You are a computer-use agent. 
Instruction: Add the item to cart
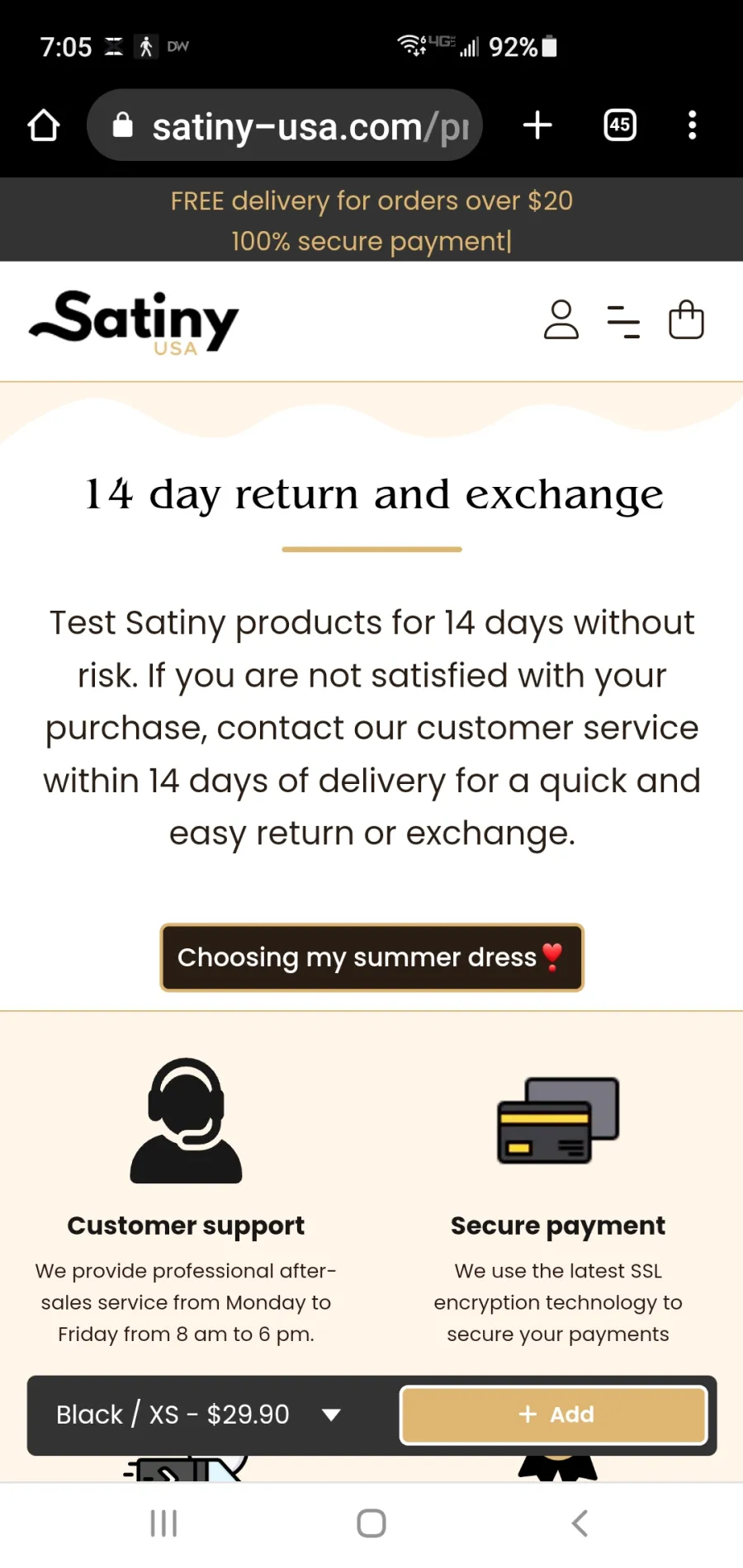pyautogui.click(x=554, y=1415)
